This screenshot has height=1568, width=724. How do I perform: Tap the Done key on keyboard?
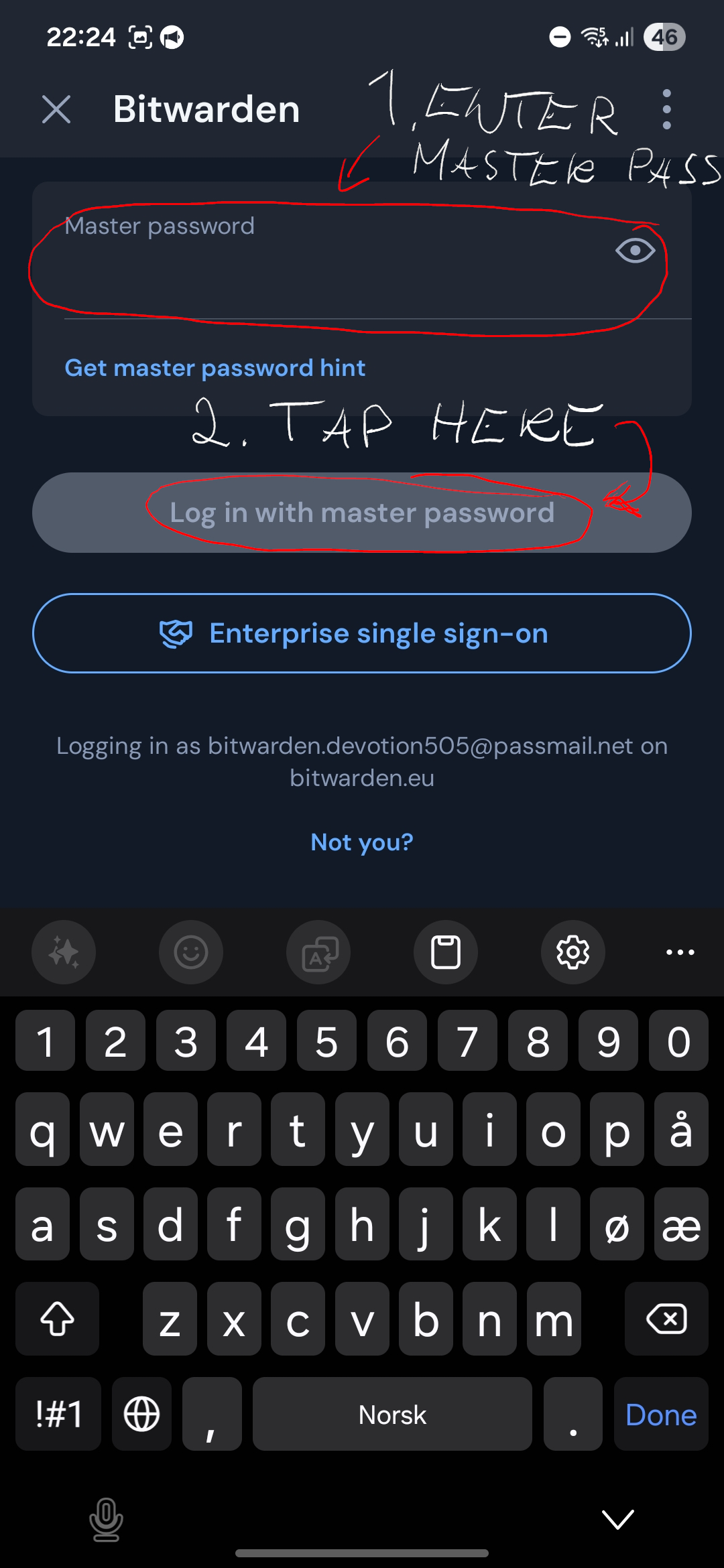(660, 1415)
